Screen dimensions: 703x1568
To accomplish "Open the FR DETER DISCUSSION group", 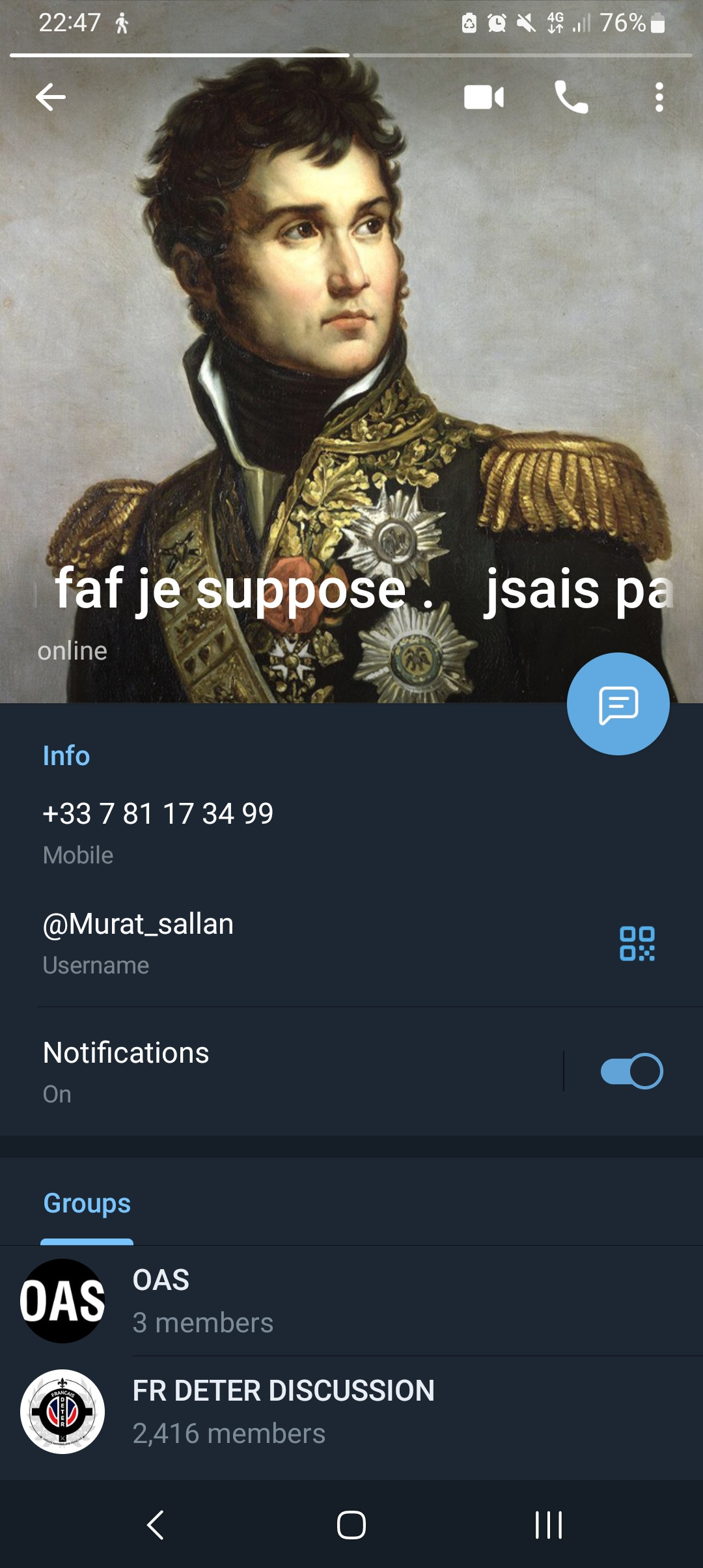I will click(x=351, y=1412).
